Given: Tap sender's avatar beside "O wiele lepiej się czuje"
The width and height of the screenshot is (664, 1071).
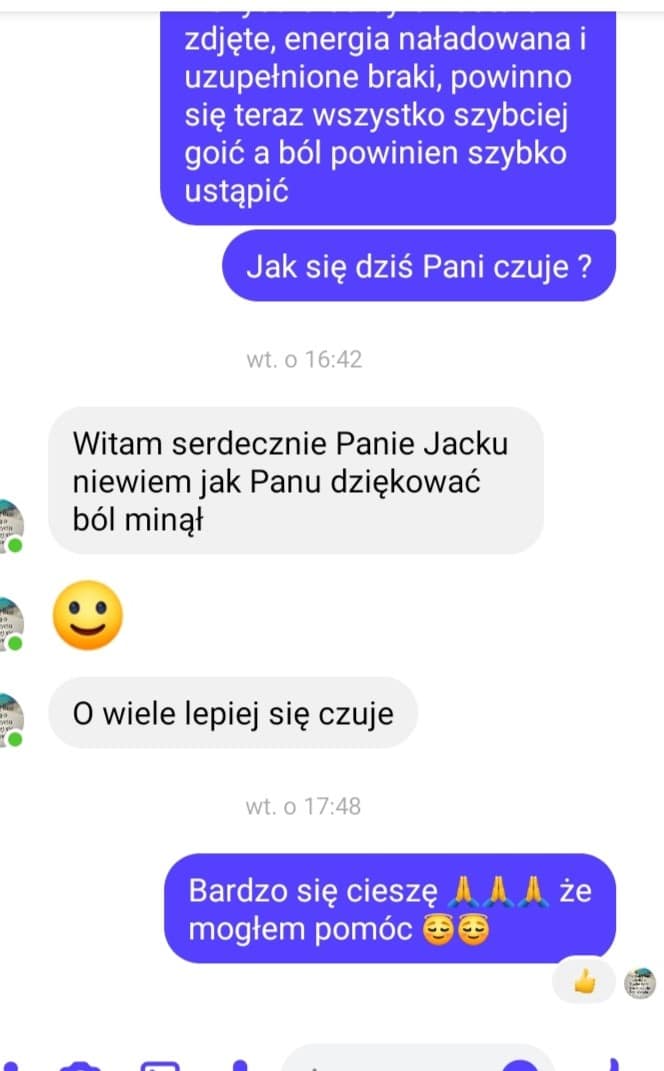Looking at the screenshot, I should [x=10, y=720].
